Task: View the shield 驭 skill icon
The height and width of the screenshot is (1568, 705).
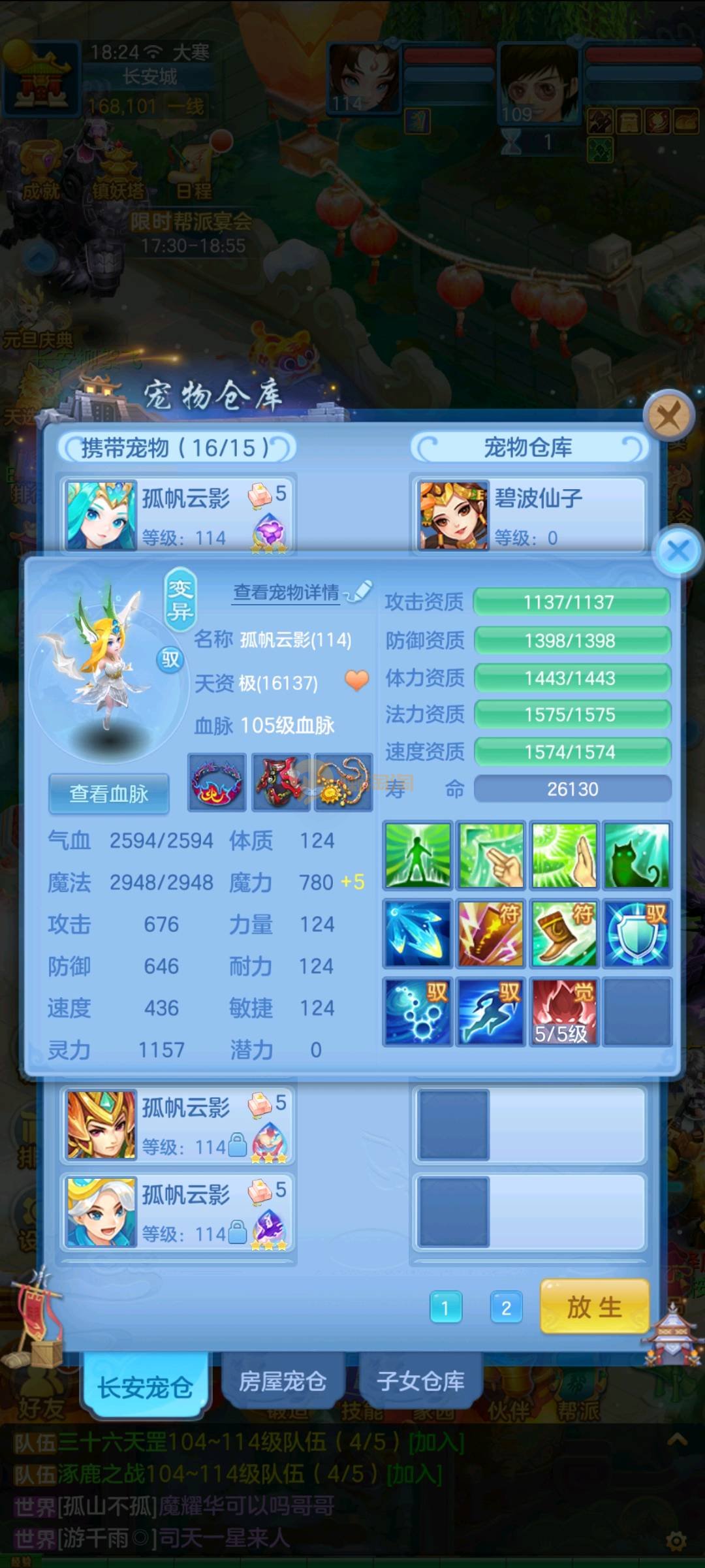Action: [636, 933]
